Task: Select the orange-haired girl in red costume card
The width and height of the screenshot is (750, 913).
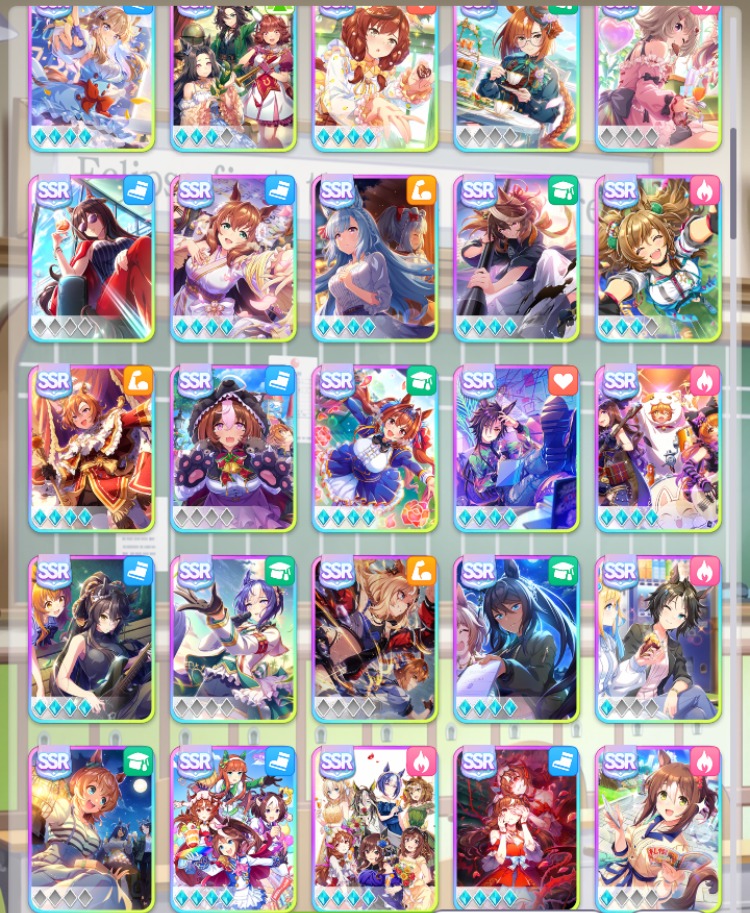Action: coord(91,448)
